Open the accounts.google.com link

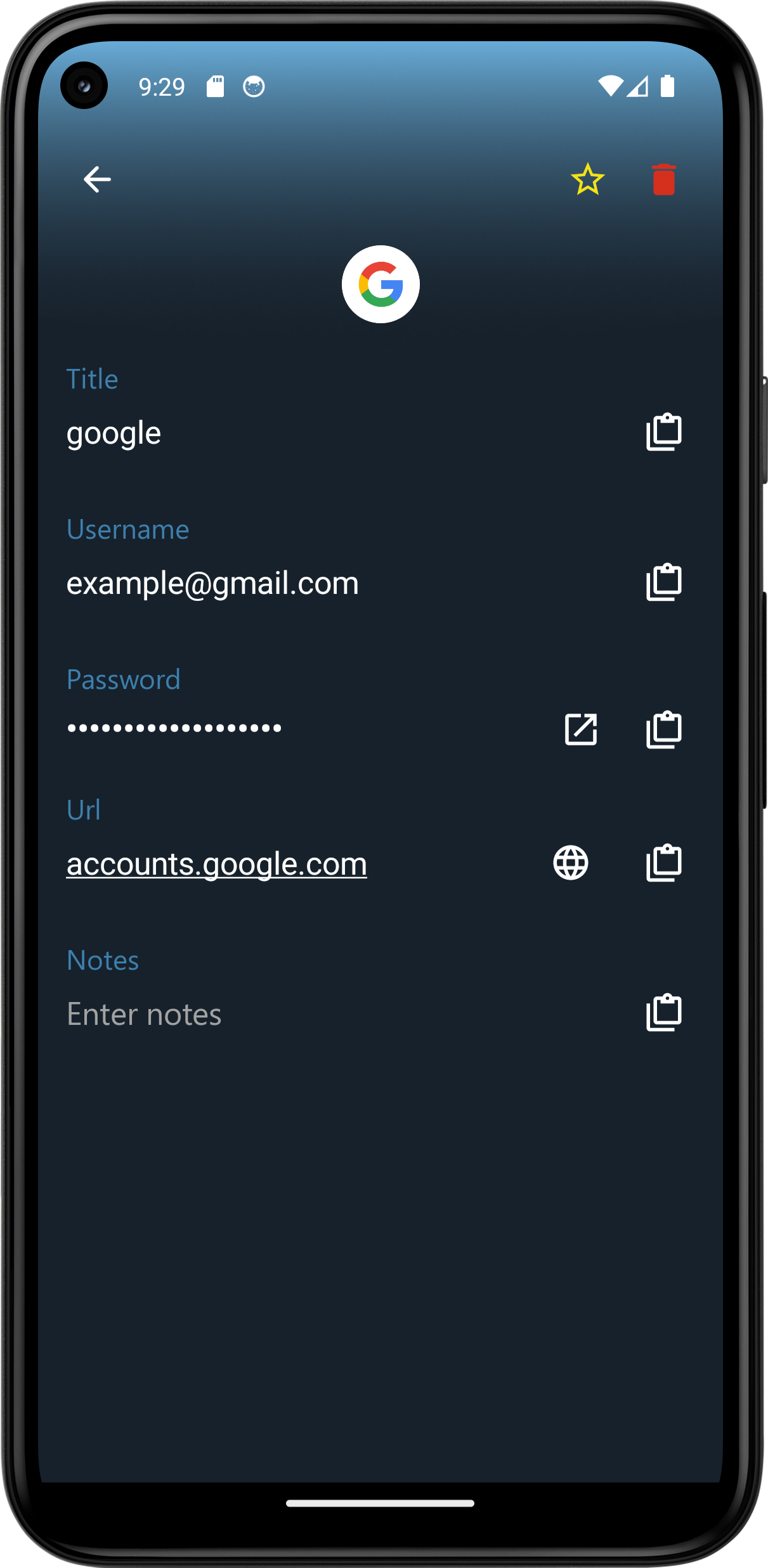tap(216, 864)
